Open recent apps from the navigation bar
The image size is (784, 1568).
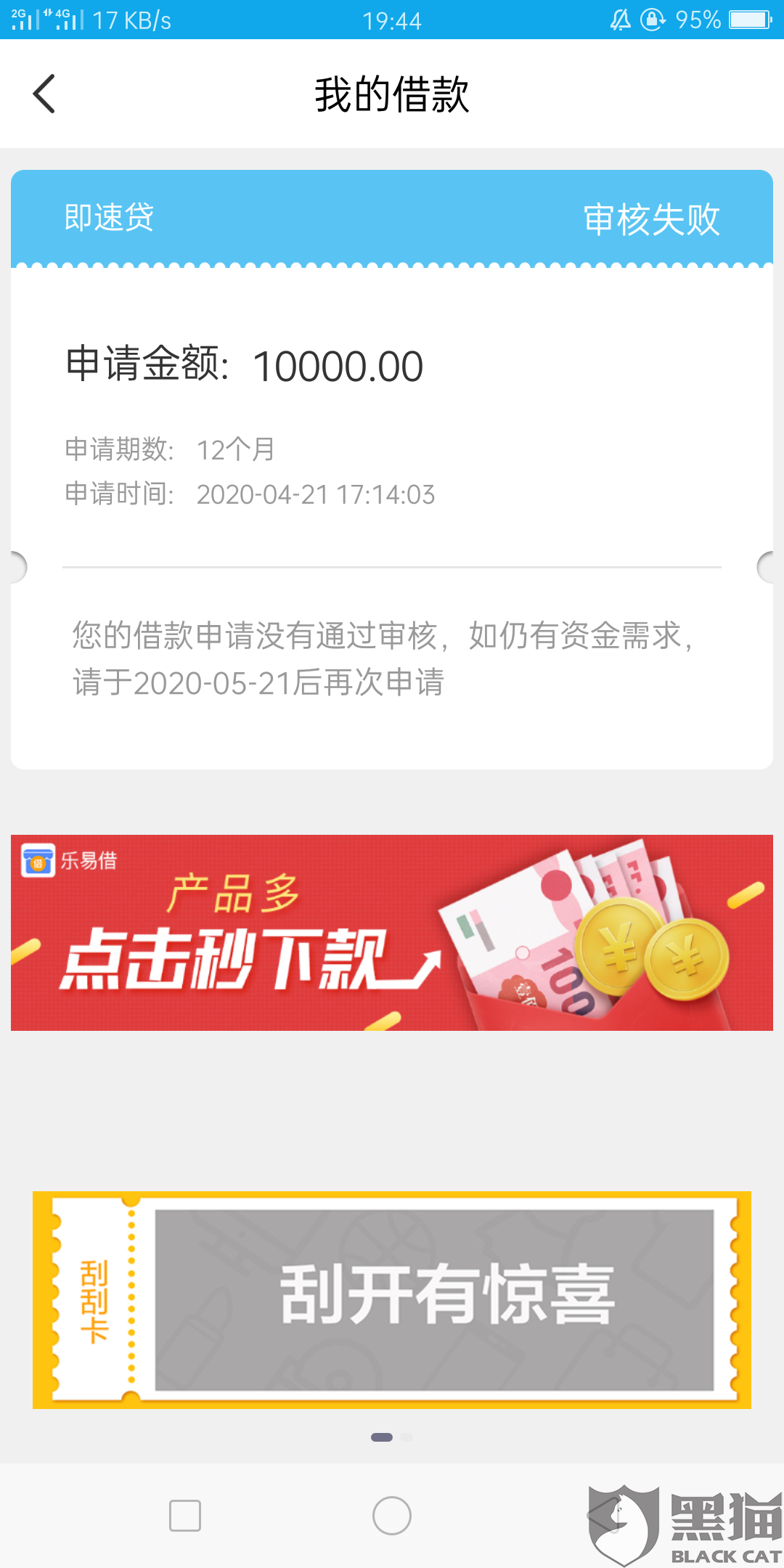pos(185,1516)
